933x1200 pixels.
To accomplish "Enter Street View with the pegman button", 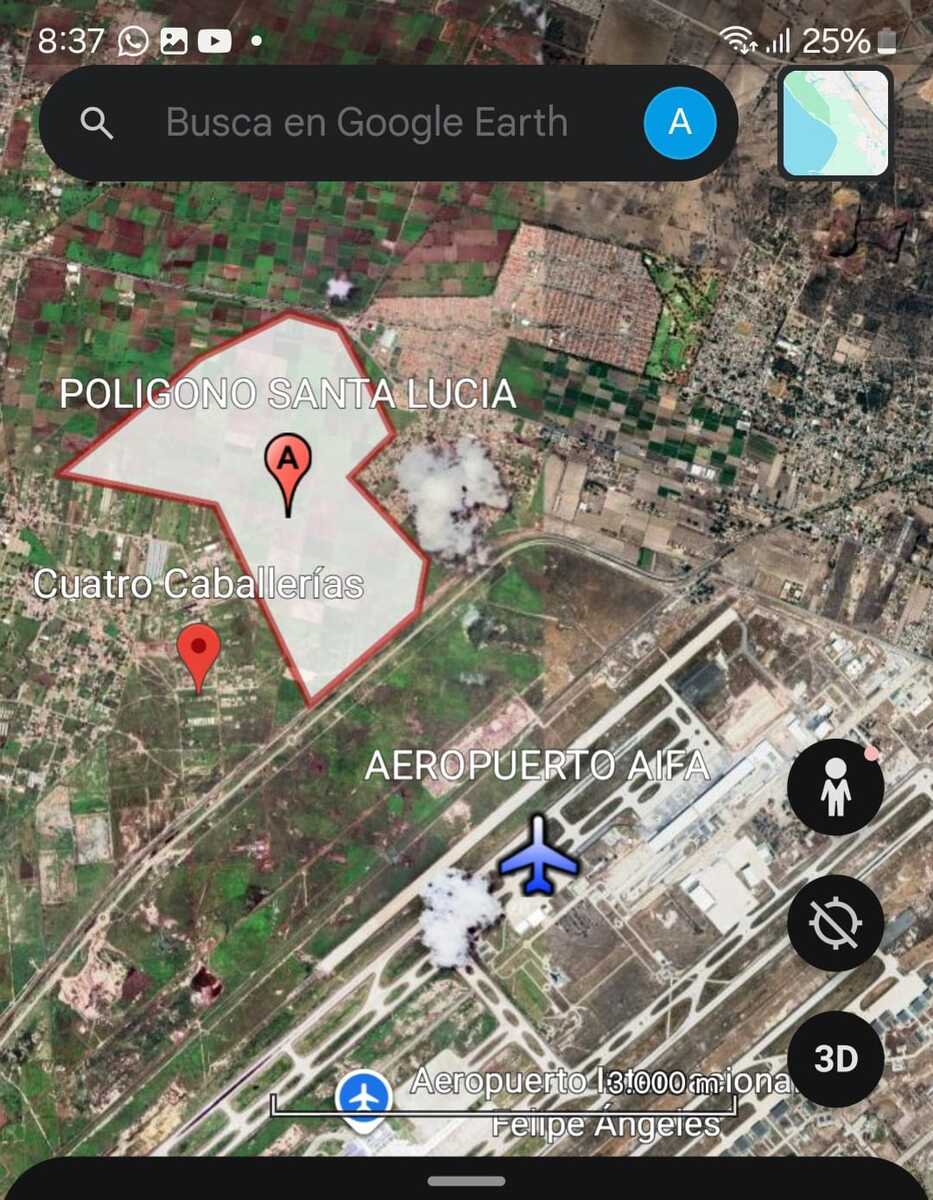I will point(835,788).
